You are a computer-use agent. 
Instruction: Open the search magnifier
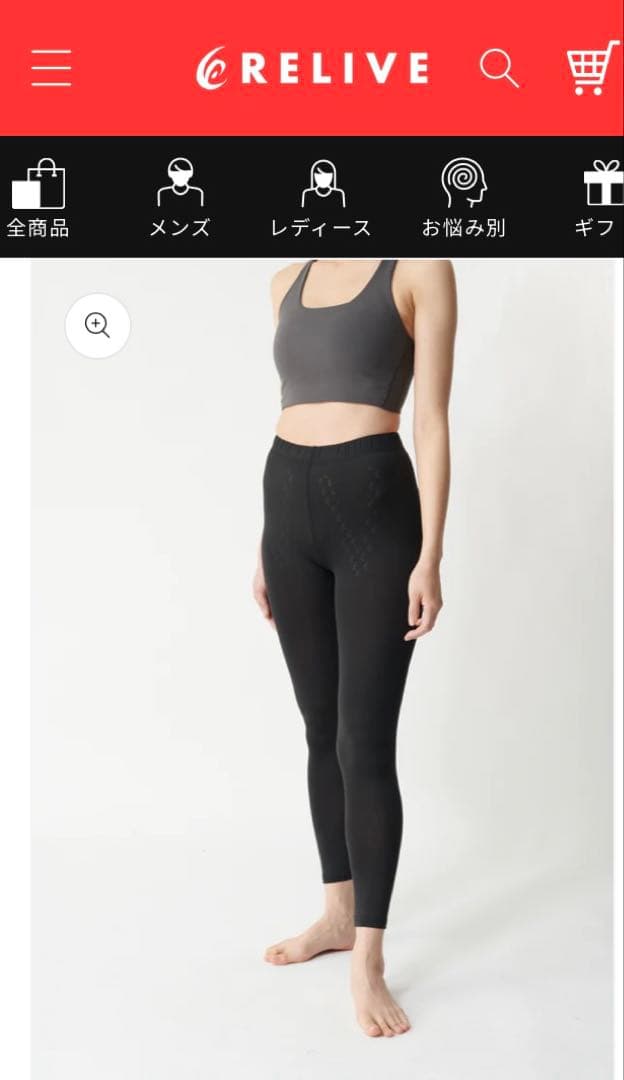click(x=499, y=68)
